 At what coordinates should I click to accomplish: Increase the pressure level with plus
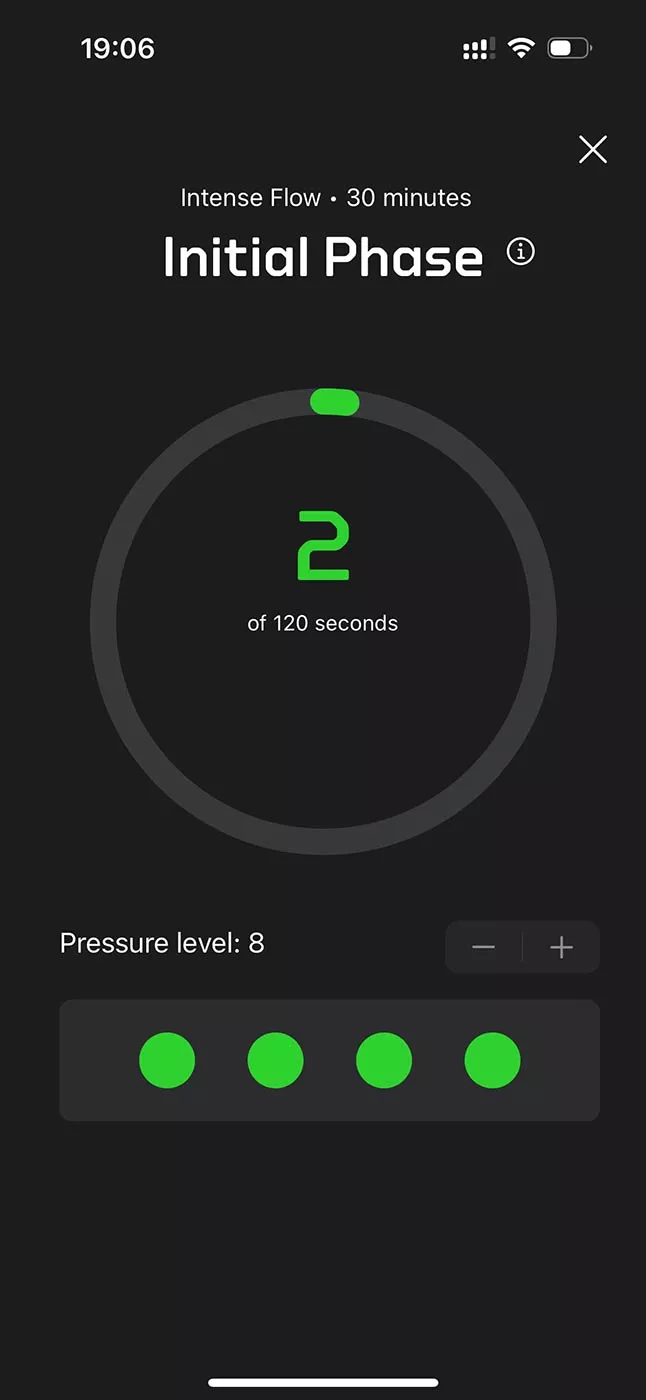562,947
